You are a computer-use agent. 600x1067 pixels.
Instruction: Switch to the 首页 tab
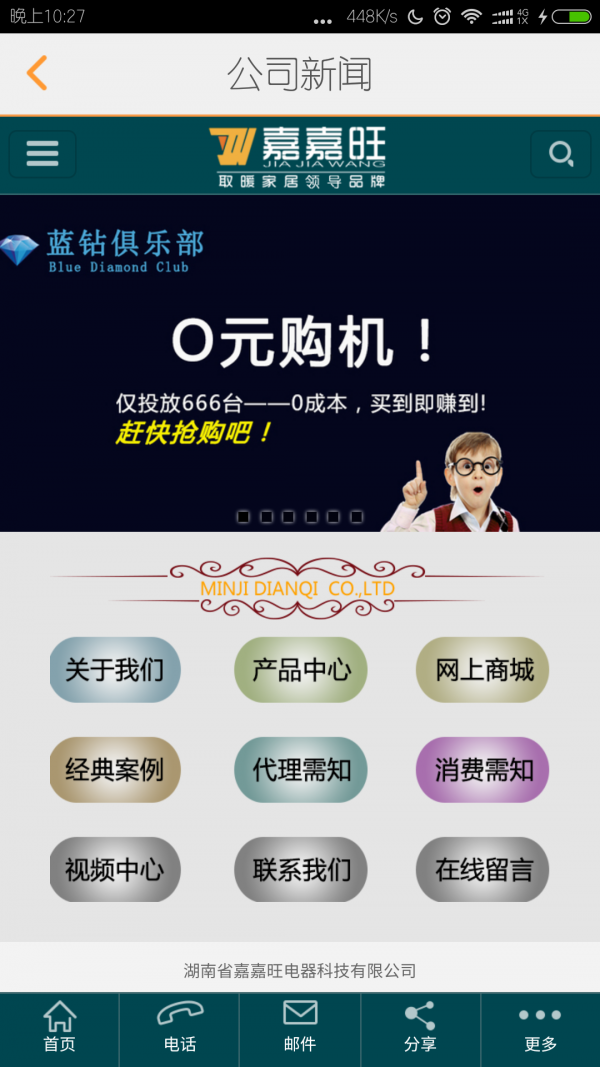click(x=59, y=1028)
